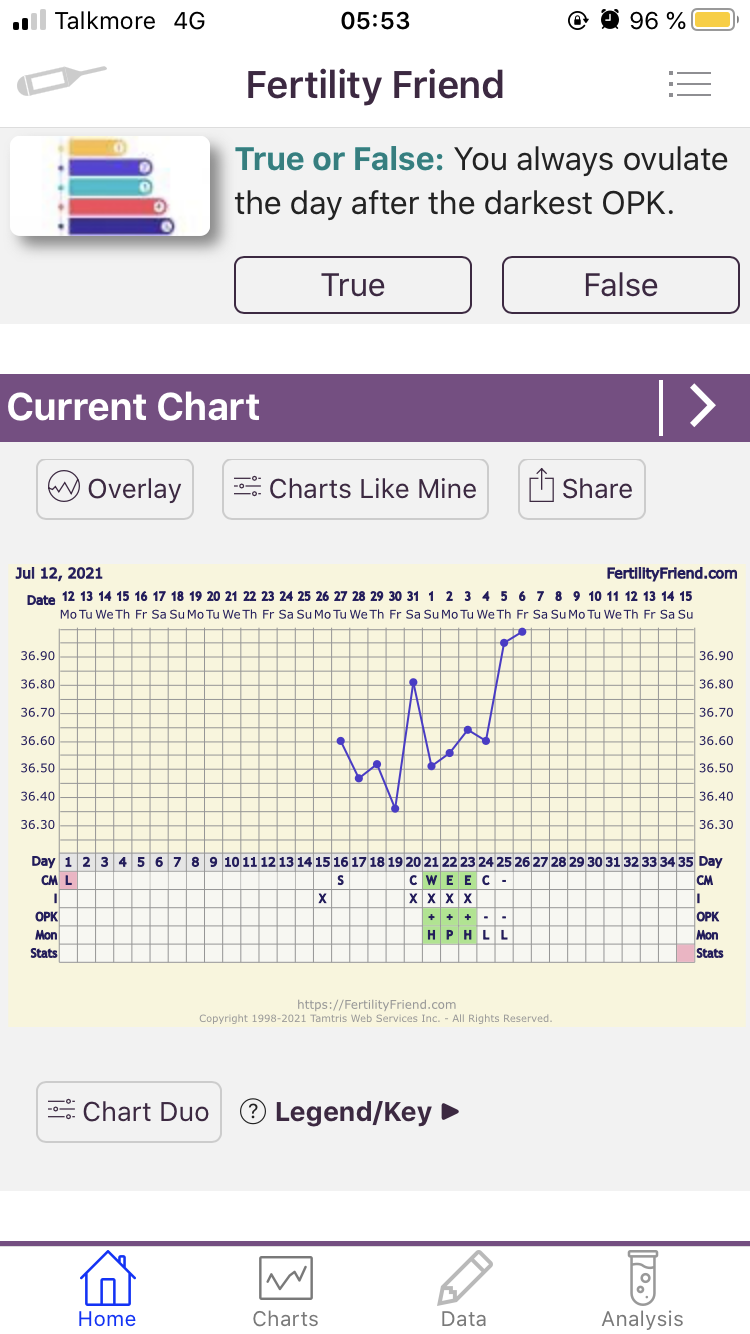Answer True to the OPK quiz
Screen dimensions: 750x1334
click(352, 285)
